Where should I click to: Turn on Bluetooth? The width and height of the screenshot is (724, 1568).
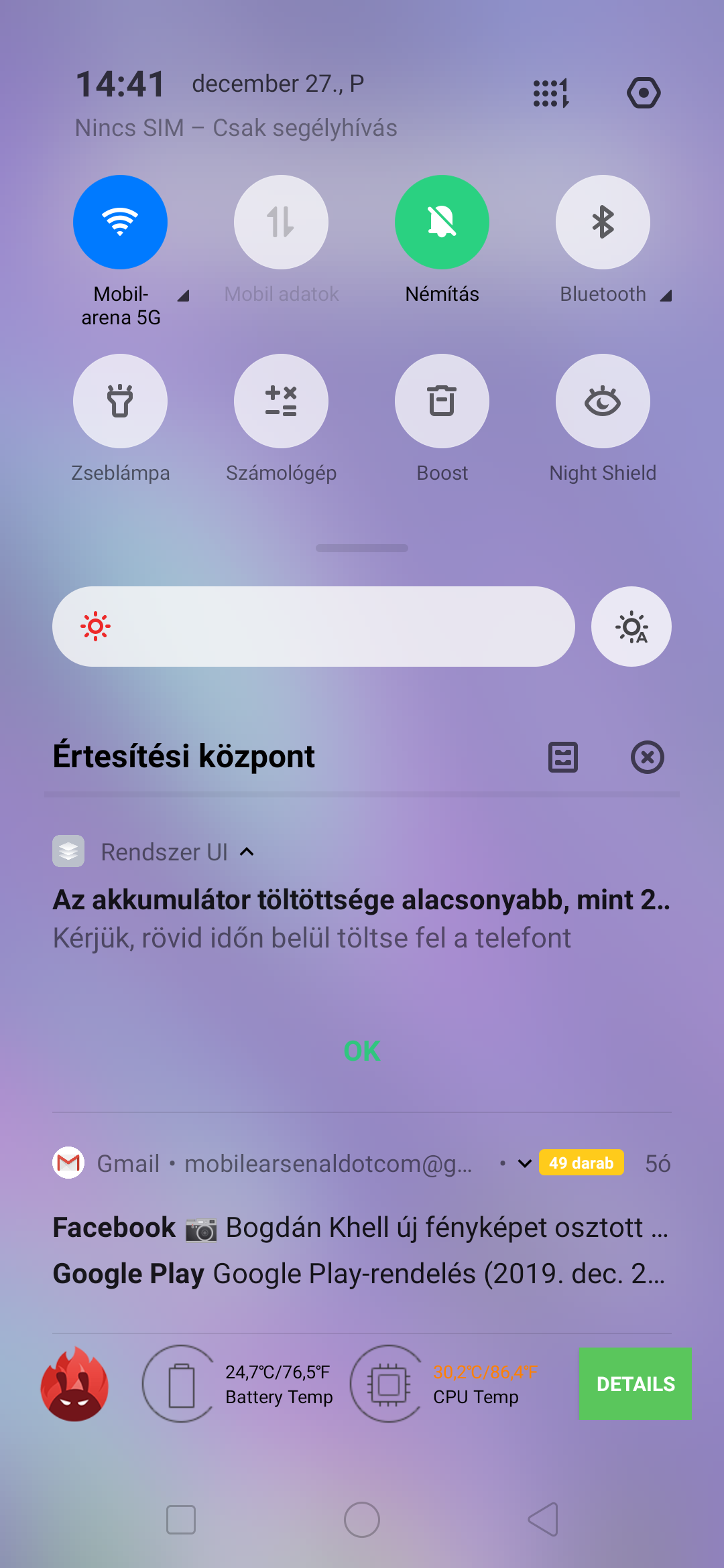(x=603, y=222)
